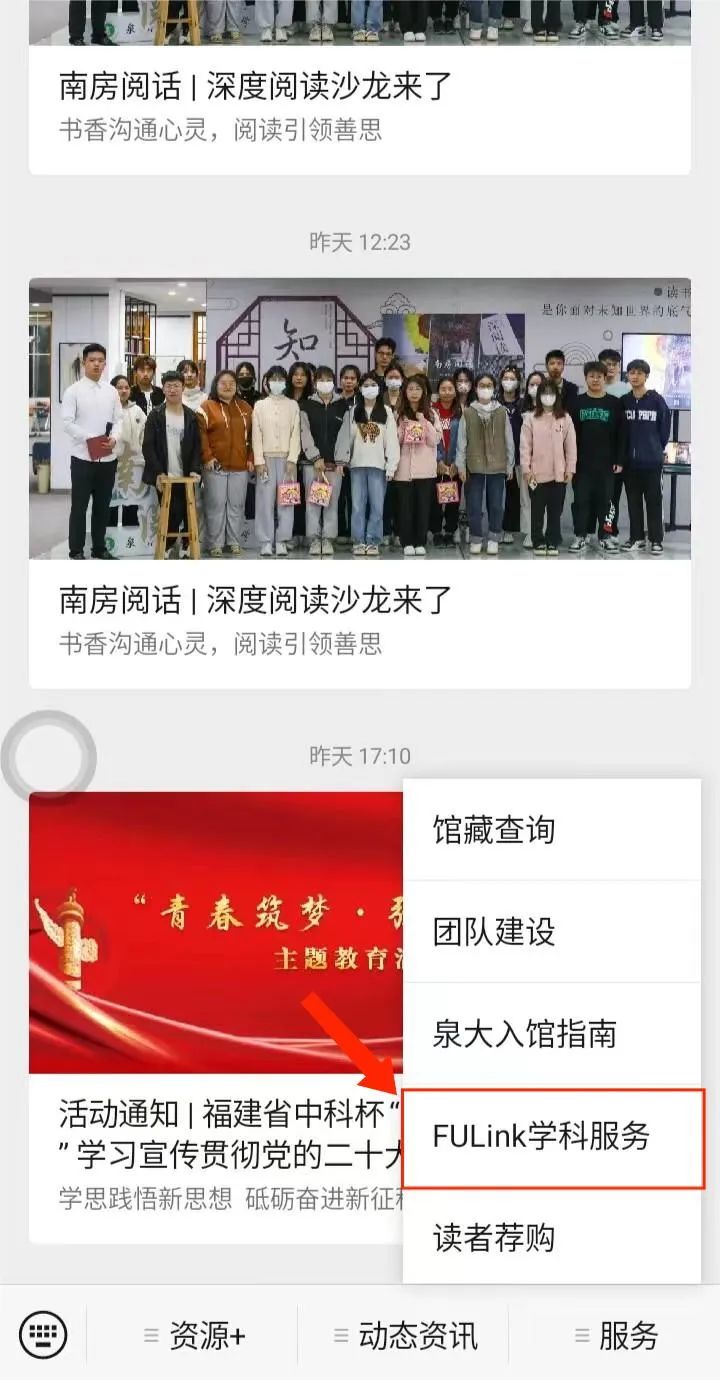Open the 动态资讯 menu
Image resolution: width=720 pixels, height=1380 pixels.
(404, 1335)
